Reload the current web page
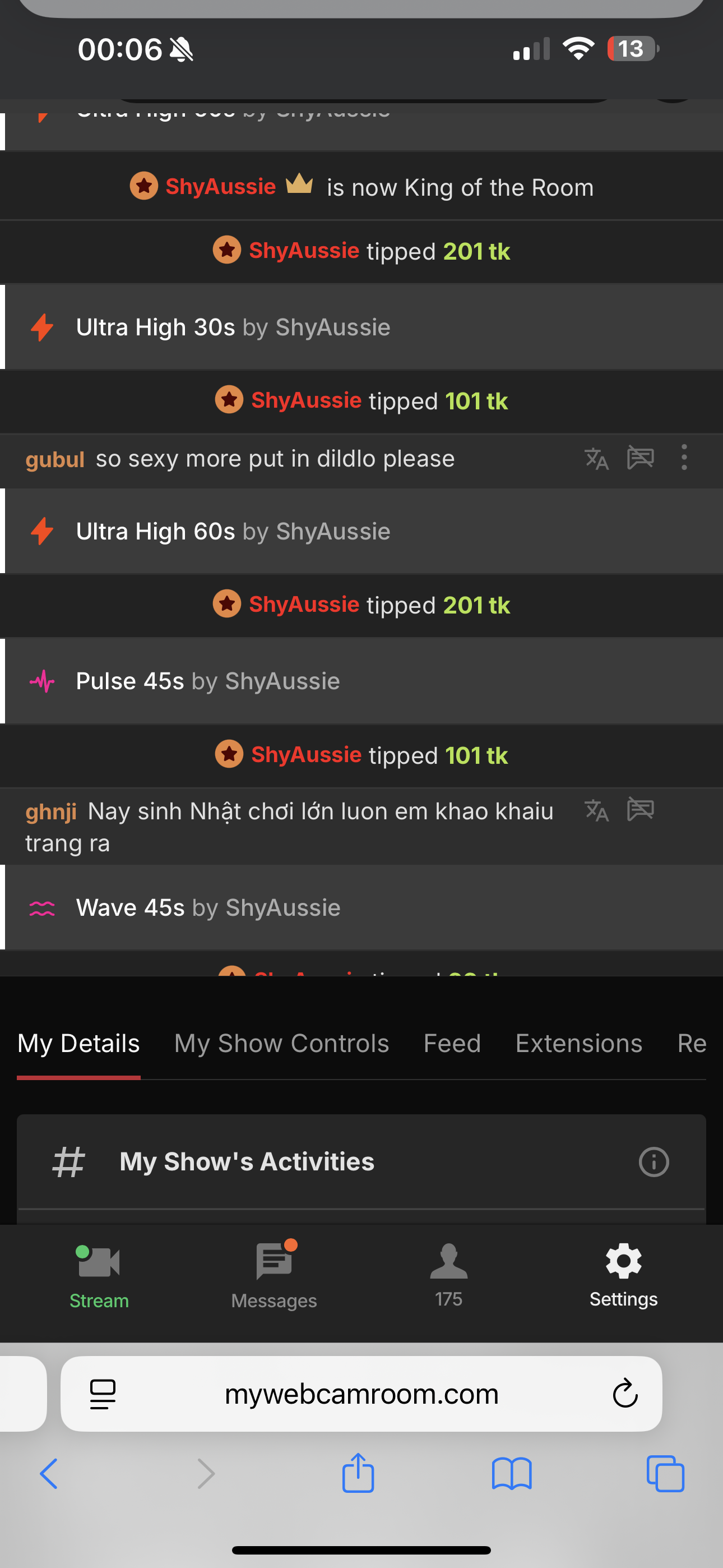This screenshot has width=723, height=1568. pos(625,1395)
